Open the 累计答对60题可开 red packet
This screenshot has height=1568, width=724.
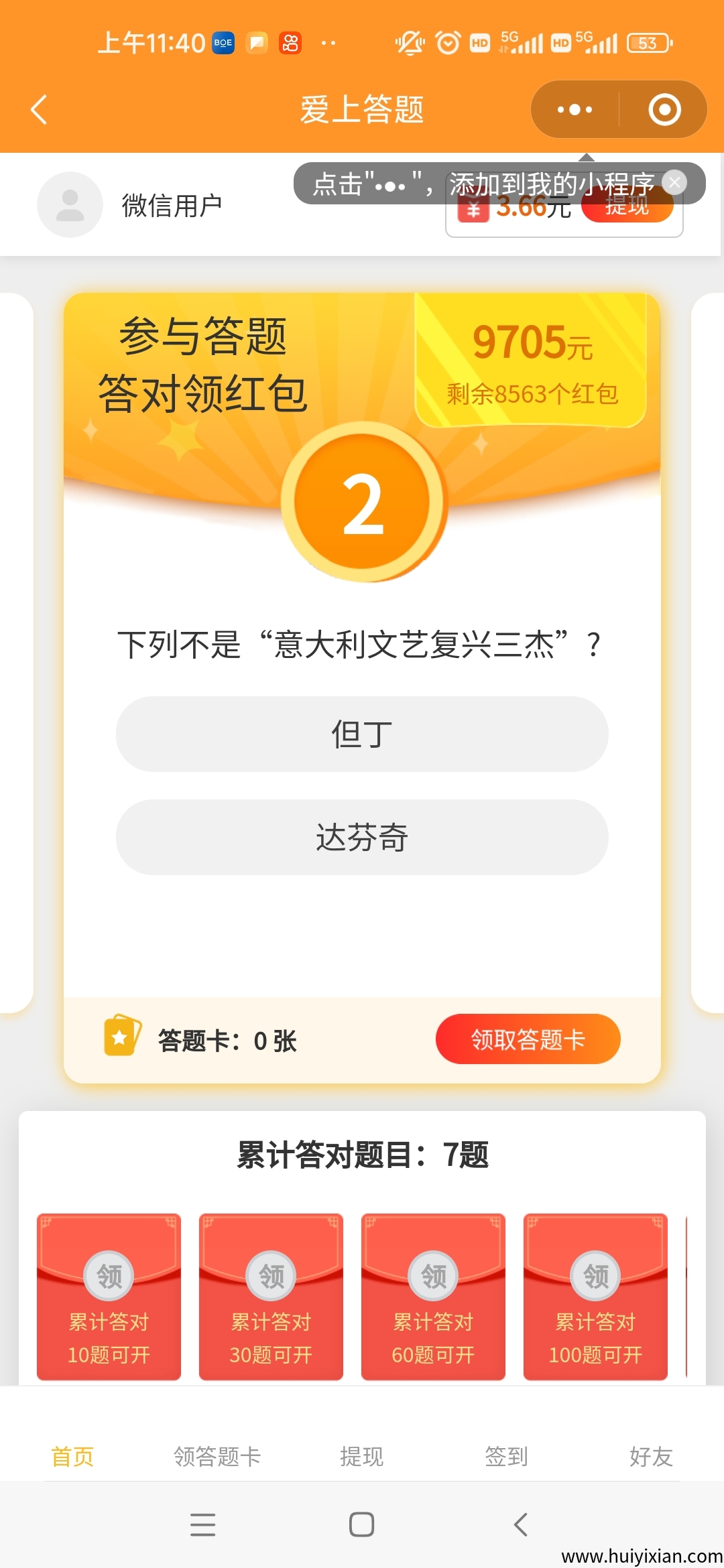tap(433, 1297)
